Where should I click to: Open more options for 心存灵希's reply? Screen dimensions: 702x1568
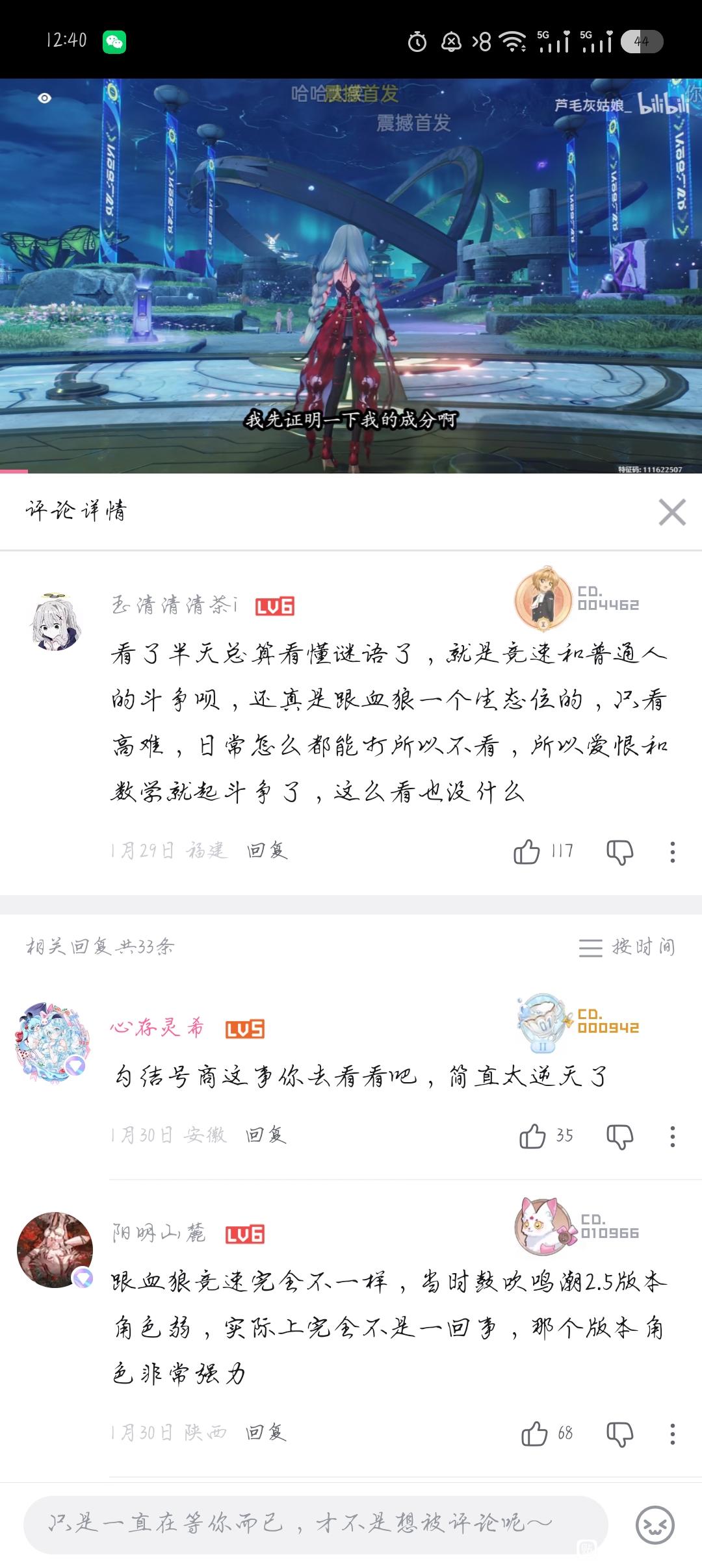[672, 1136]
